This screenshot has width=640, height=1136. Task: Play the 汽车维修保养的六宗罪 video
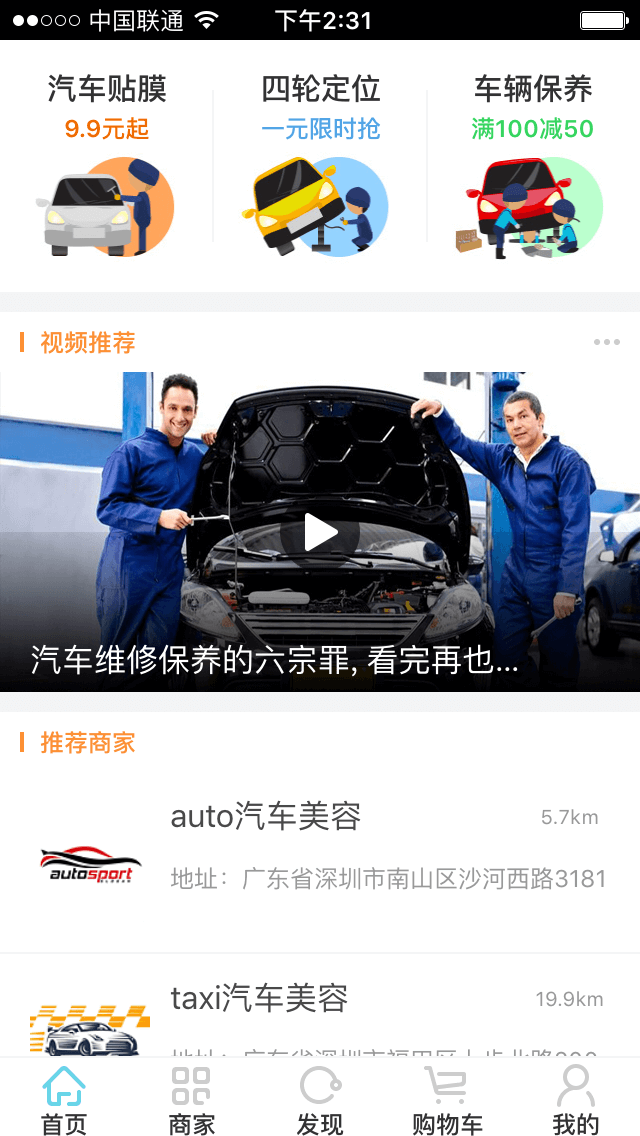(320, 532)
